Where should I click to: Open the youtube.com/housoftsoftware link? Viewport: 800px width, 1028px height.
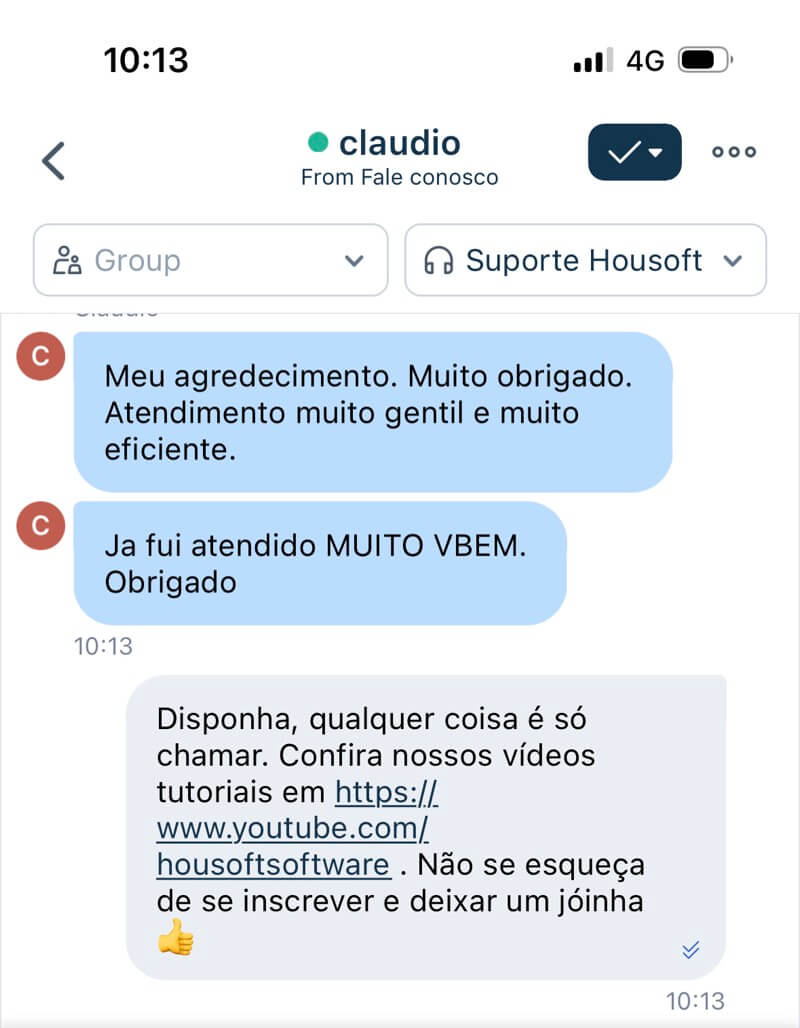tap(292, 829)
